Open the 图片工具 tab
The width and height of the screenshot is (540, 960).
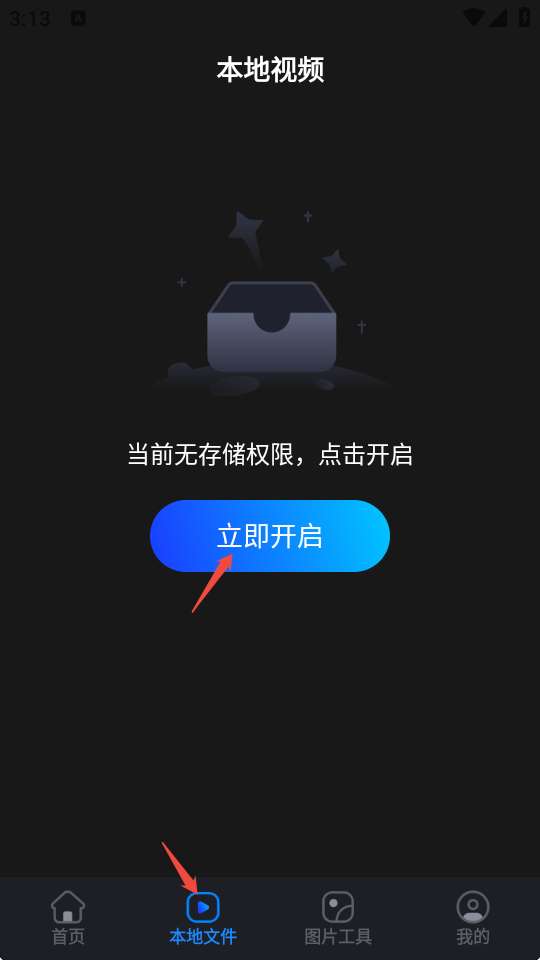[x=338, y=918]
